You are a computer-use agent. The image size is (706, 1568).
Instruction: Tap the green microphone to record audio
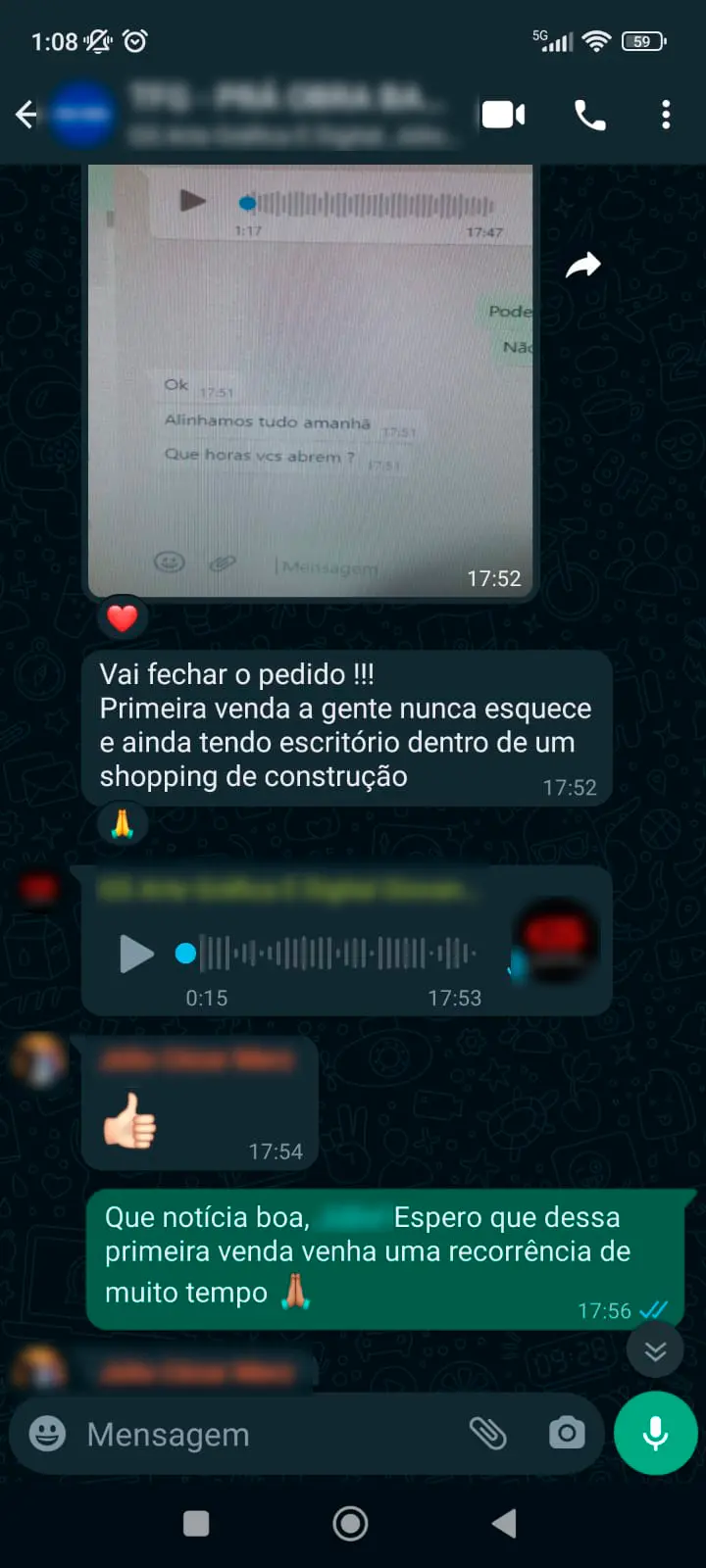tap(654, 1433)
